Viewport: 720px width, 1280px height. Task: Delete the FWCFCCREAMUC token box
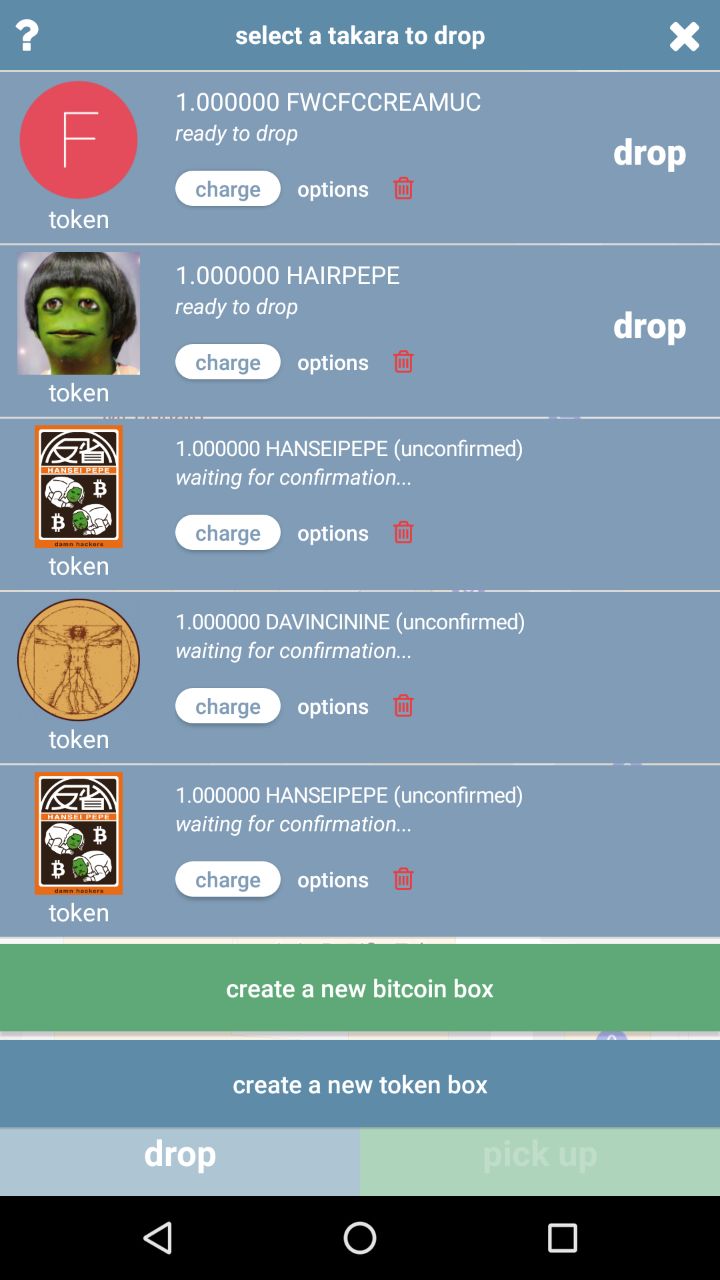tap(403, 188)
